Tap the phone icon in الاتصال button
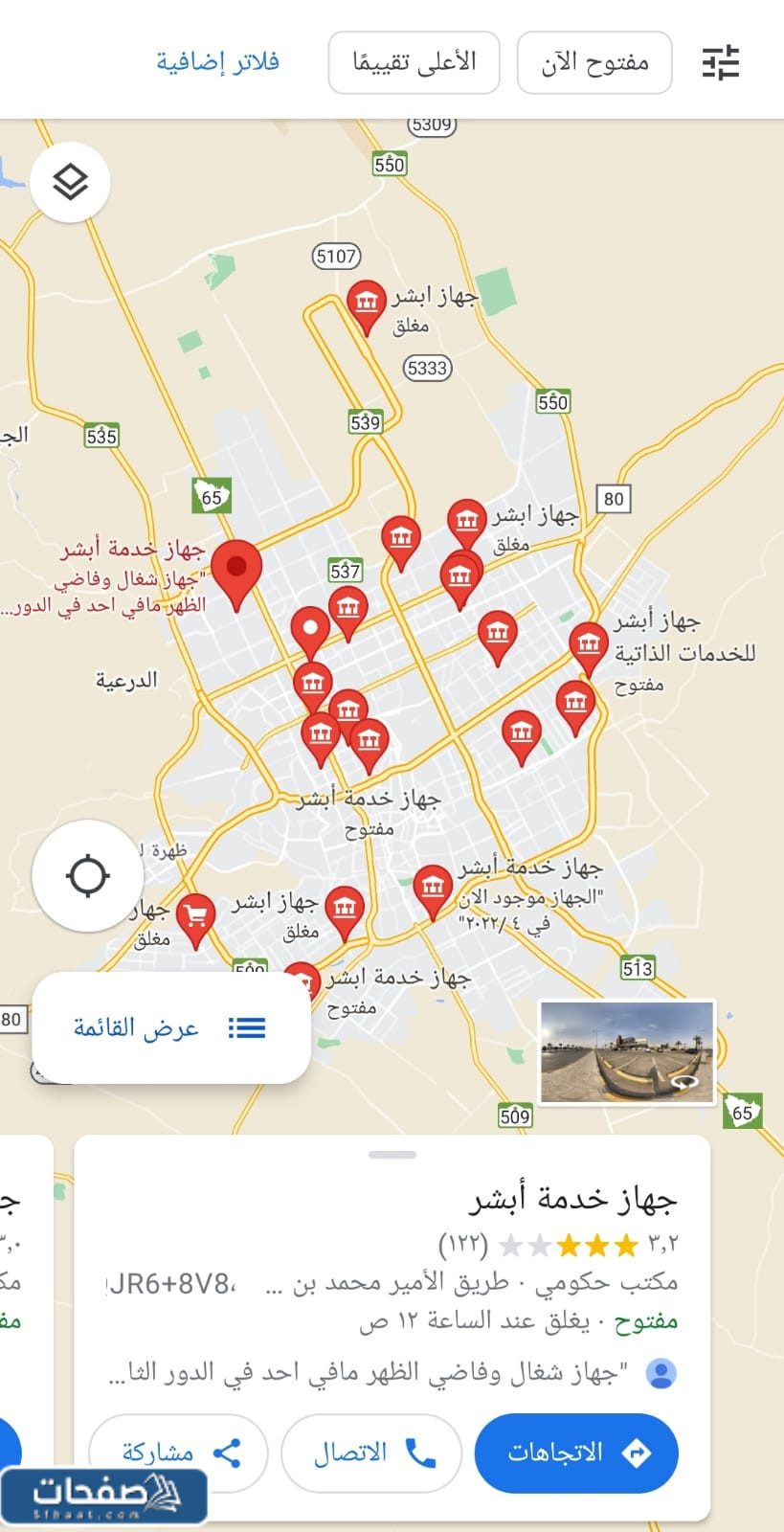This screenshot has width=784, height=1532. pos(423,1452)
